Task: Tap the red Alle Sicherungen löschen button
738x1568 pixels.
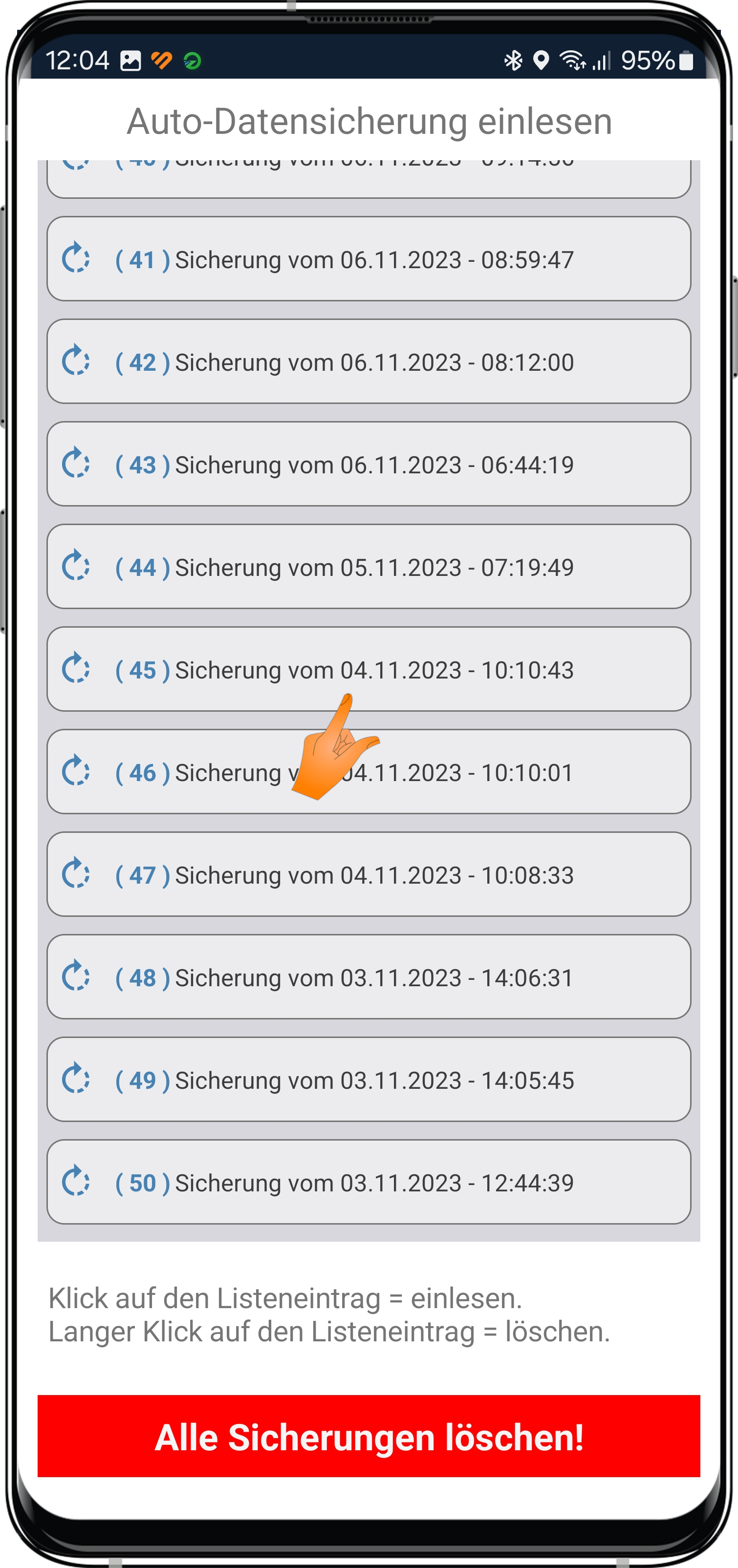Action: click(369, 1437)
